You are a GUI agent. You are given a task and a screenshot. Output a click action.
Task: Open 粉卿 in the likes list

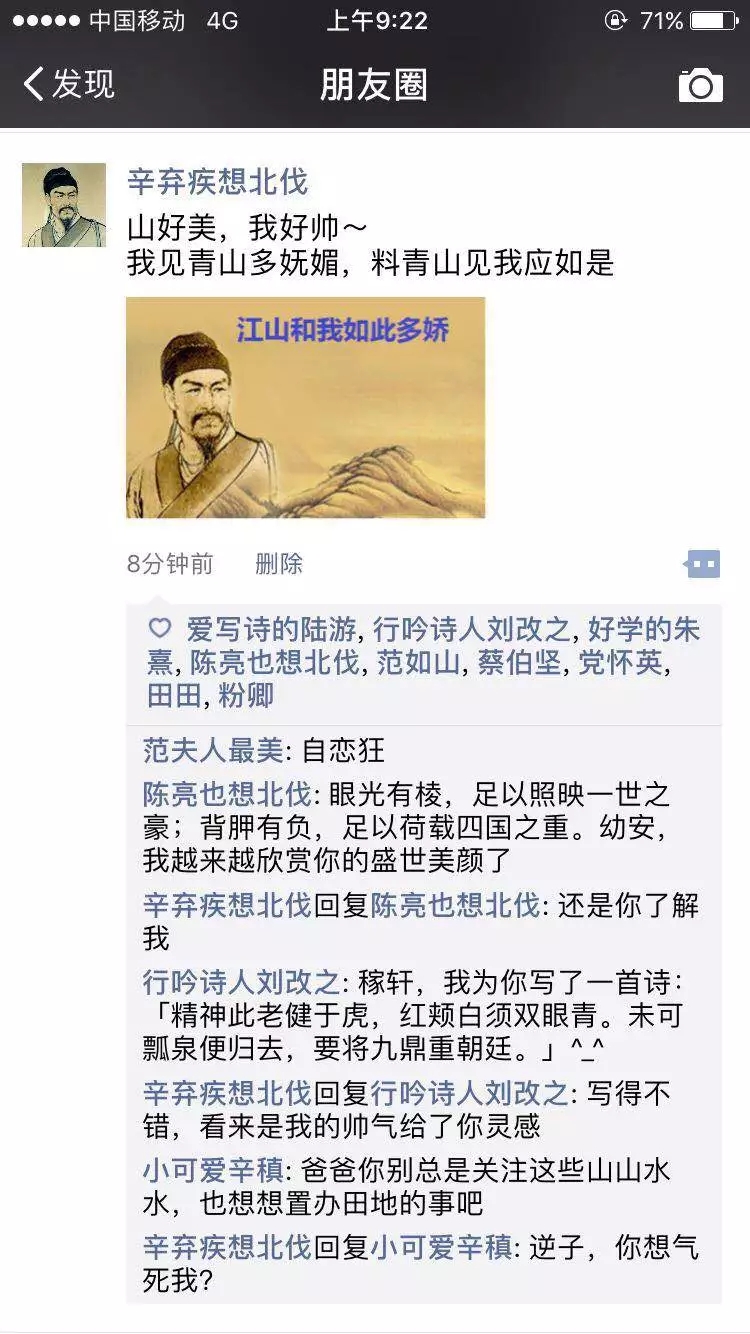245,695
